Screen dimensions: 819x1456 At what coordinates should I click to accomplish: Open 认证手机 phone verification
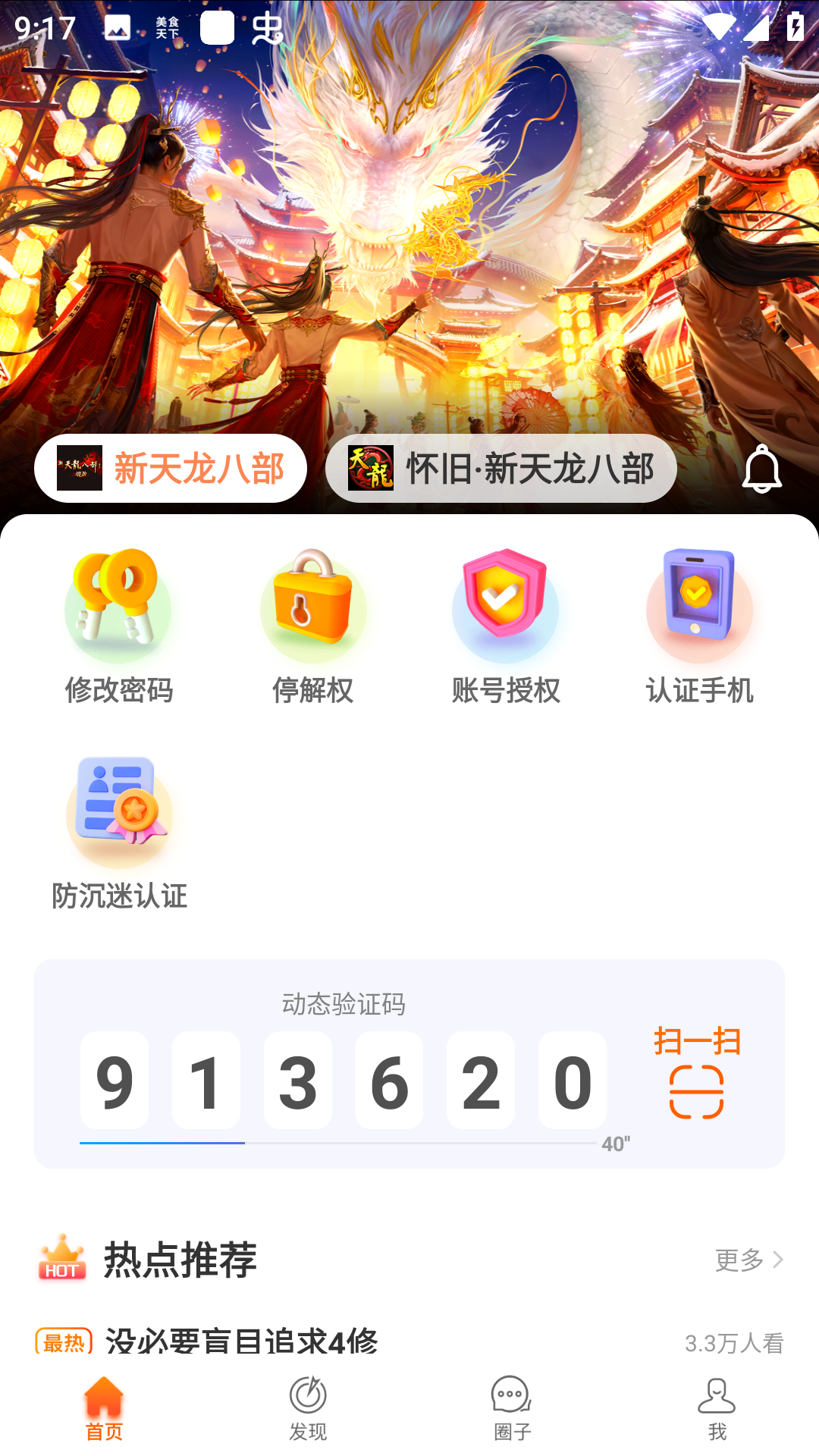tap(699, 626)
